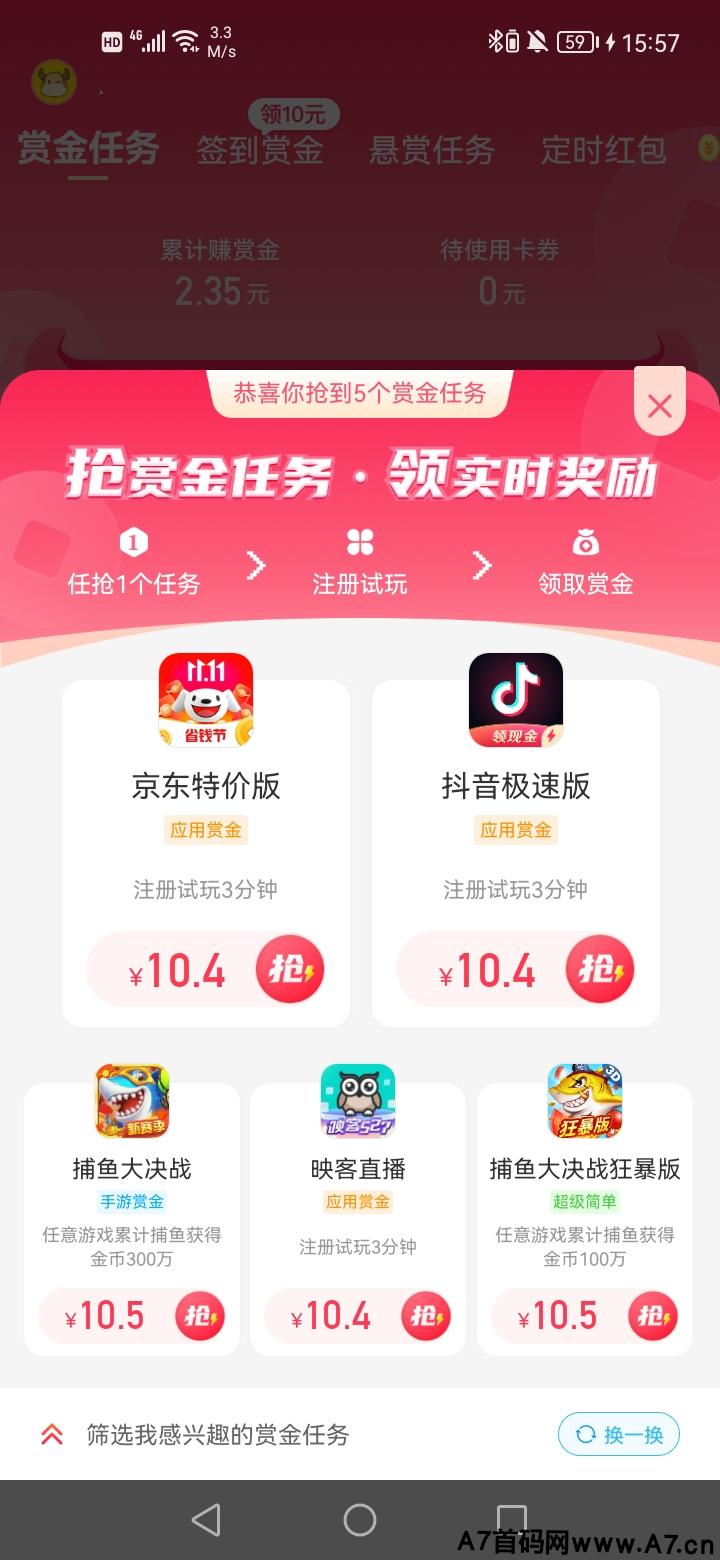View the 映客直播 task card
Viewport: 720px width, 1560px height.
pyautogui.click(x=358, y=1169)
